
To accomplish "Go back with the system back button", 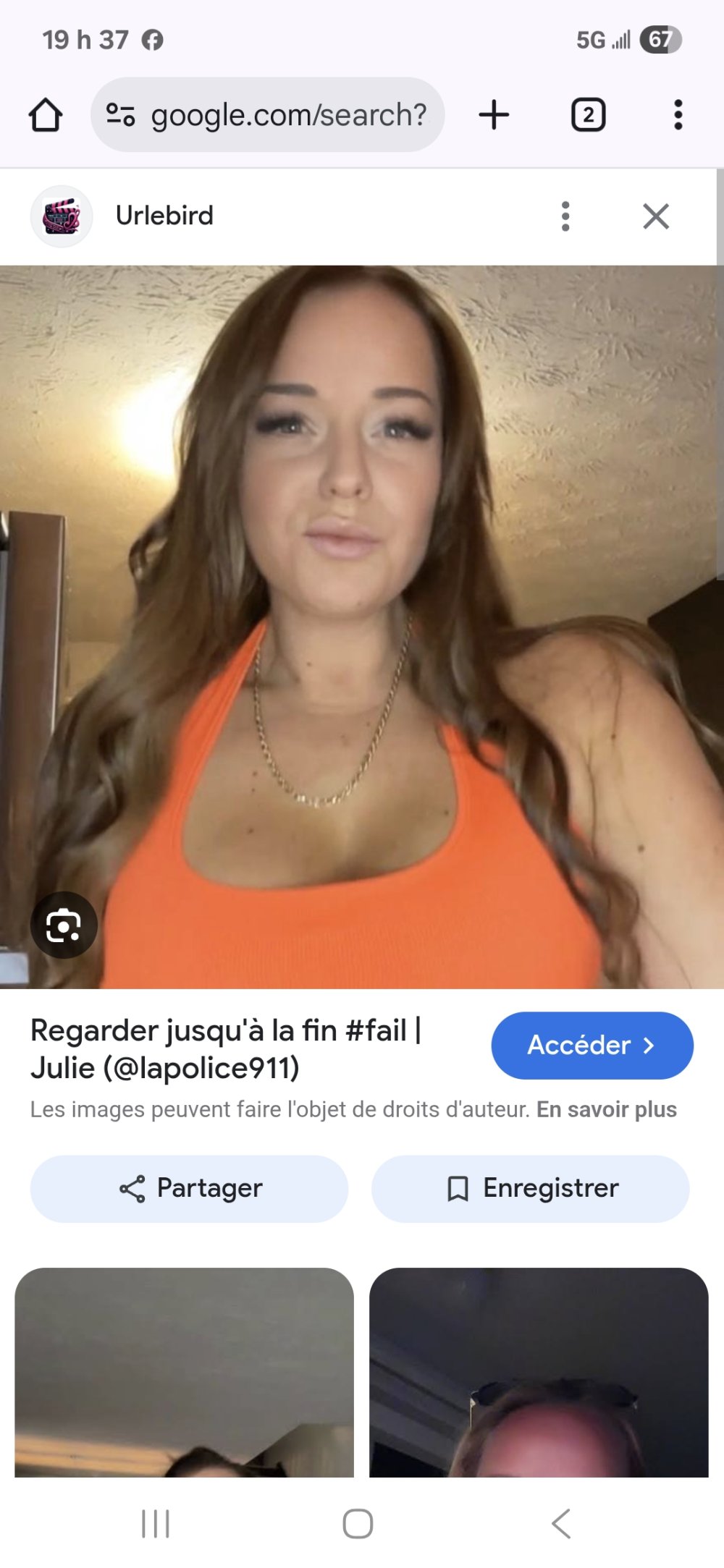I will [561, 1523].
